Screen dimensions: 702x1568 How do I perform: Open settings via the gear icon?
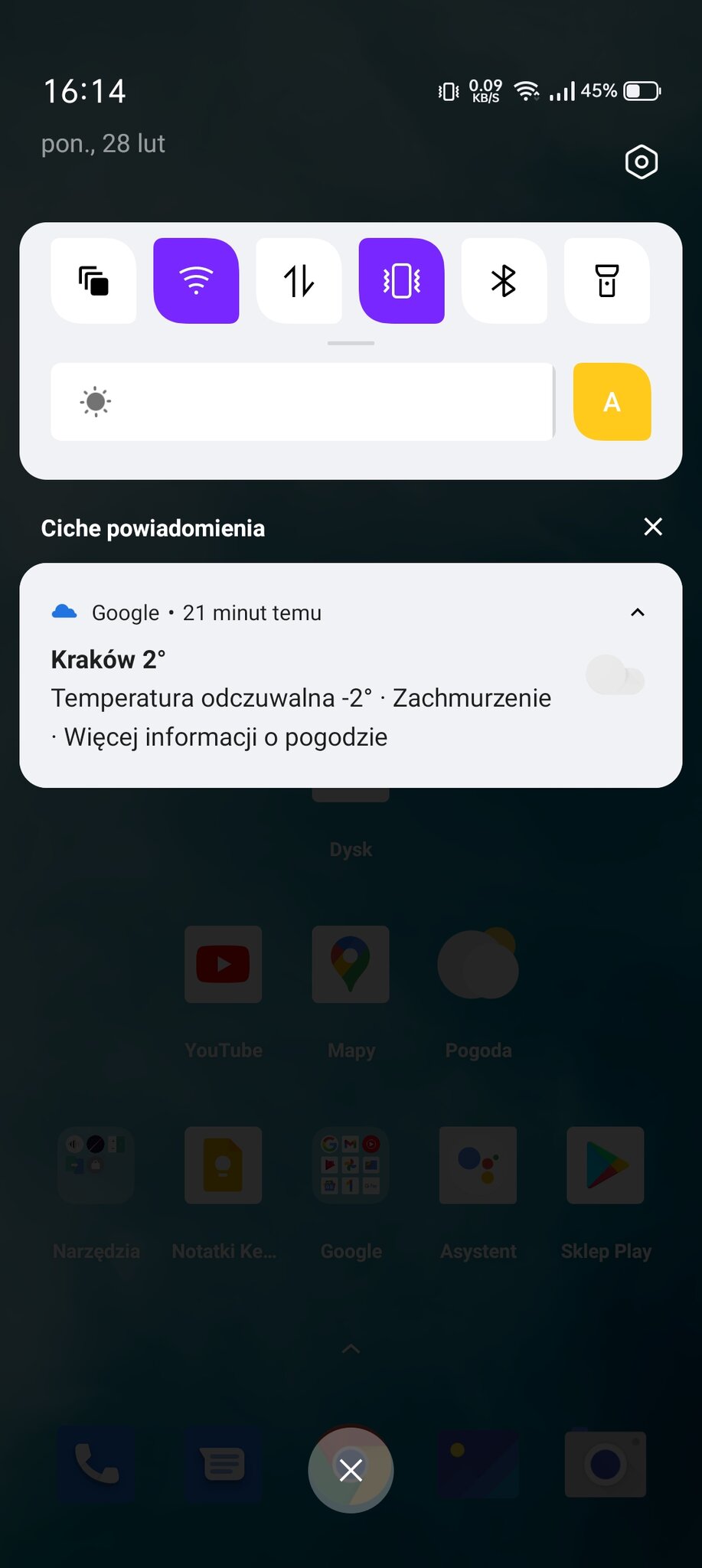[x=641, y=162]
